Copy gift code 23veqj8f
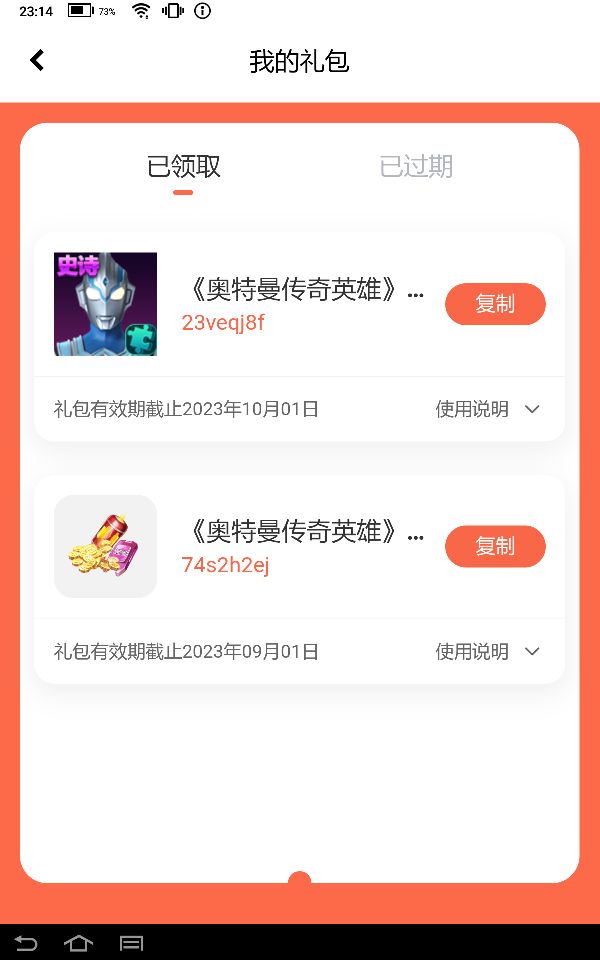Screen dimensions: 600x960 (495, 304)
